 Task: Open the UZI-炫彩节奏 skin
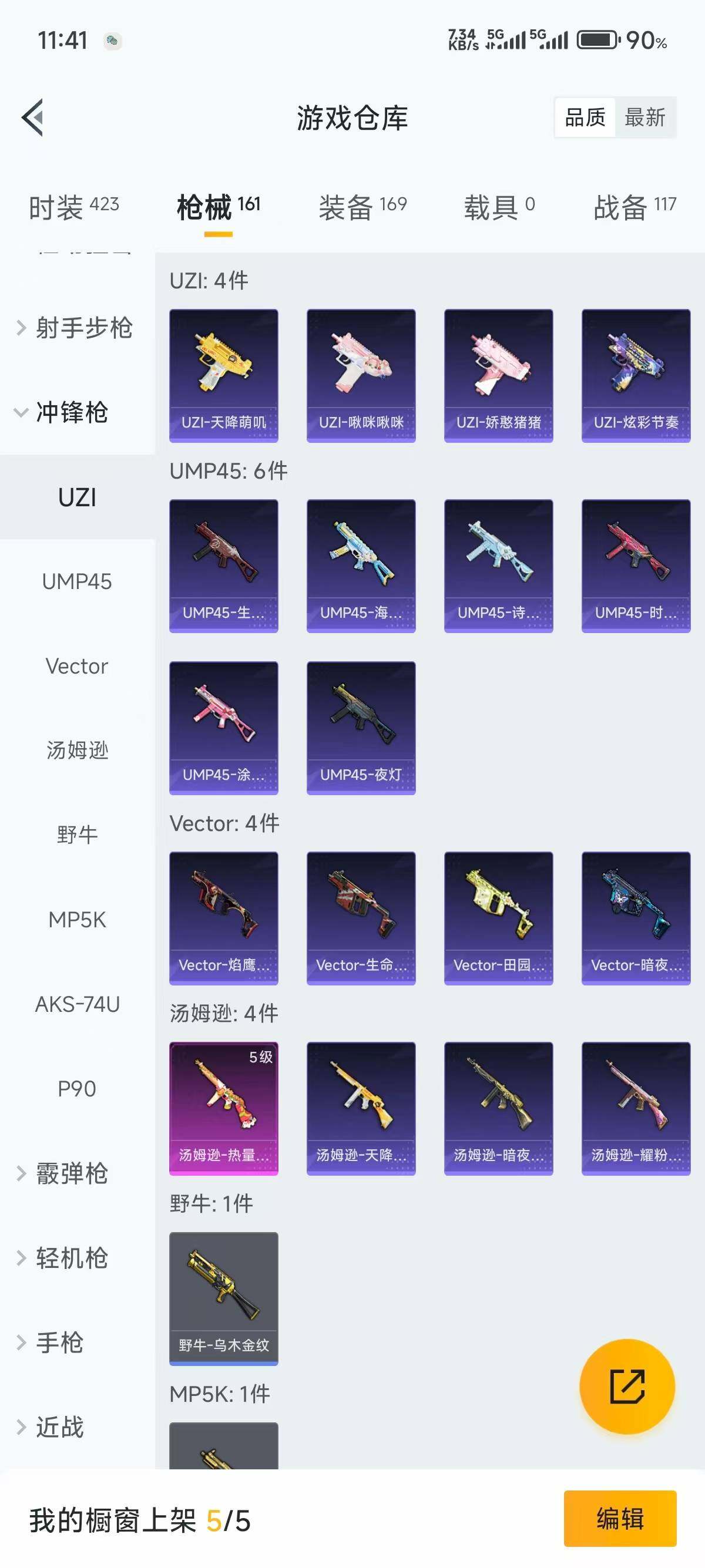[636, 376]
